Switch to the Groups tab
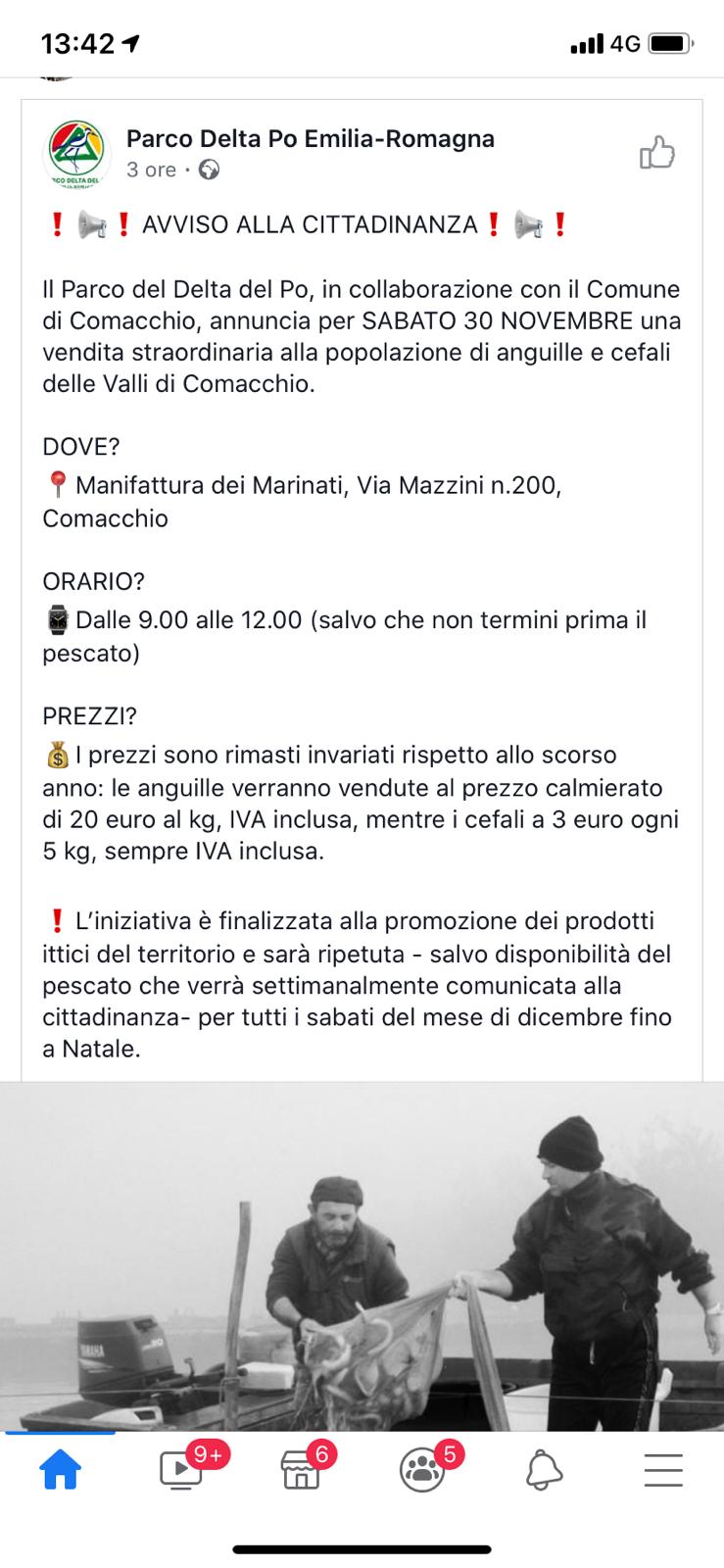 [x=422, y=1470]
